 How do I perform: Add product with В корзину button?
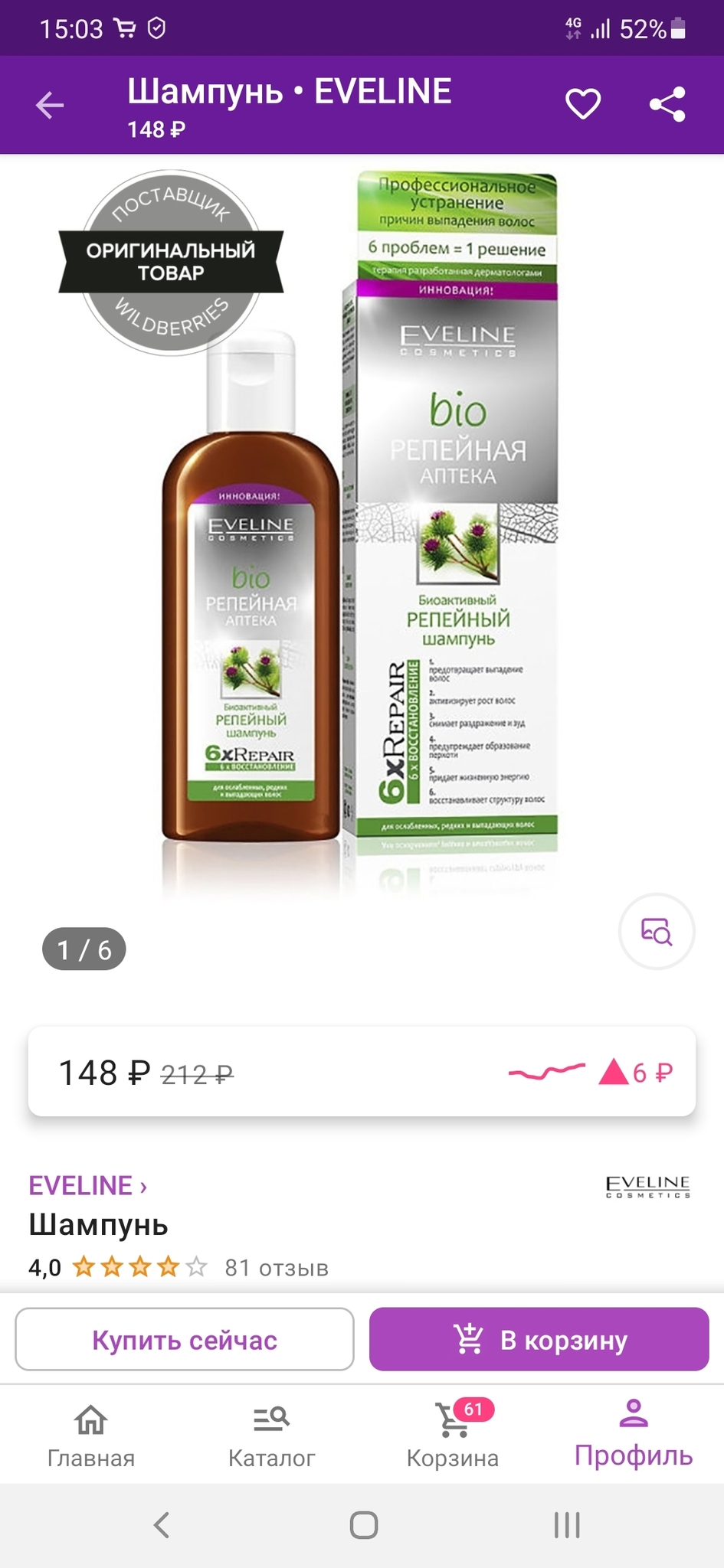tap(539, 1340)
